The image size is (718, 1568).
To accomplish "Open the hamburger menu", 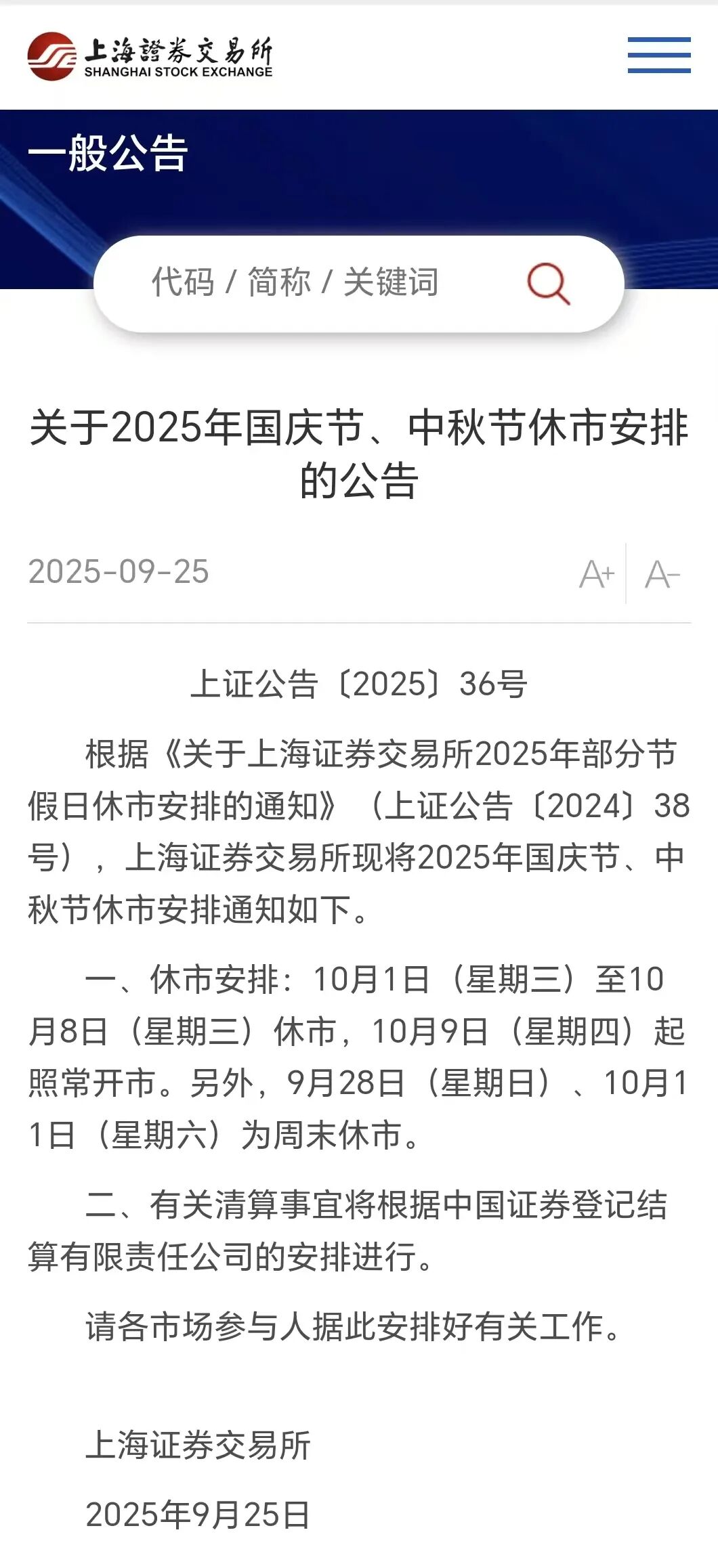I will (x=659, y=55).
